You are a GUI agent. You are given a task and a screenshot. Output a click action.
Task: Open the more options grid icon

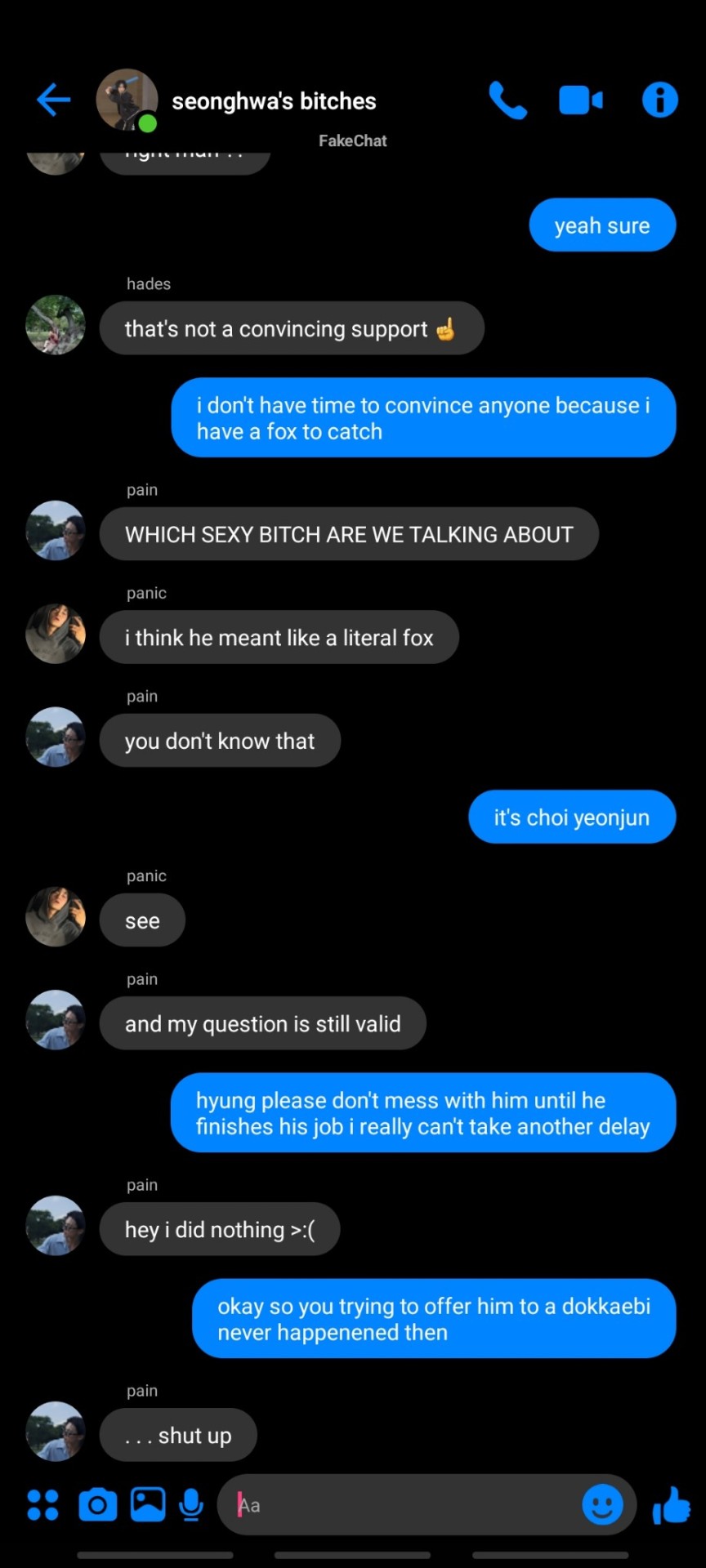[x=42, y=1504]
